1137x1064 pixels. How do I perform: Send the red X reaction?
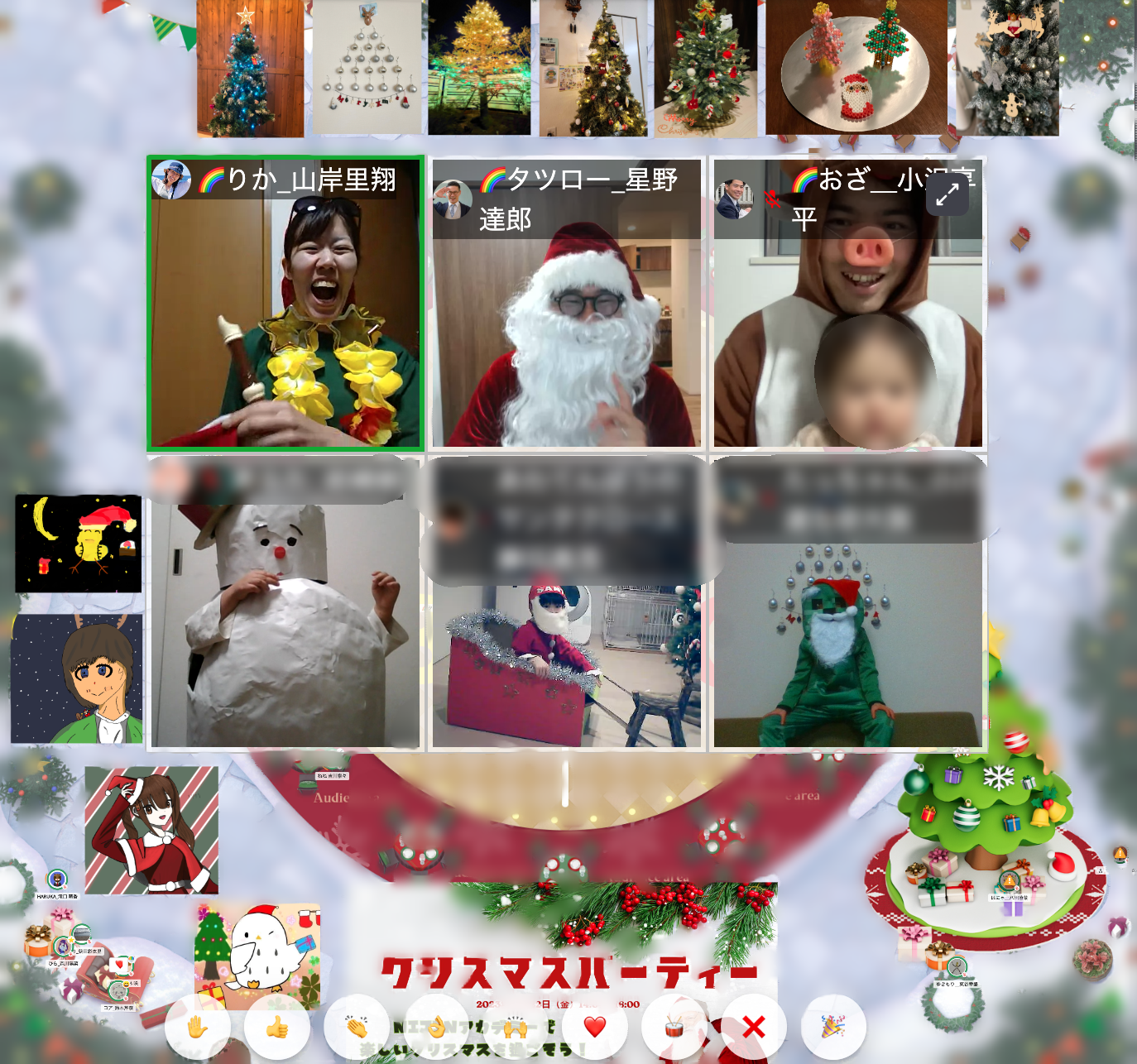[754, 1027]
